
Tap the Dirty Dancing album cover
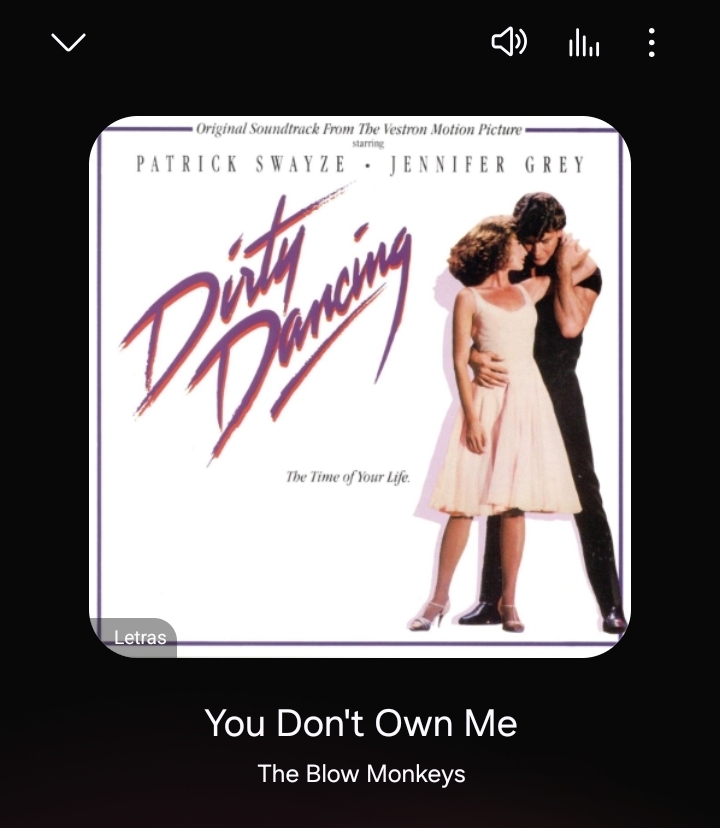pyautogui.click(x=360, y=386)
